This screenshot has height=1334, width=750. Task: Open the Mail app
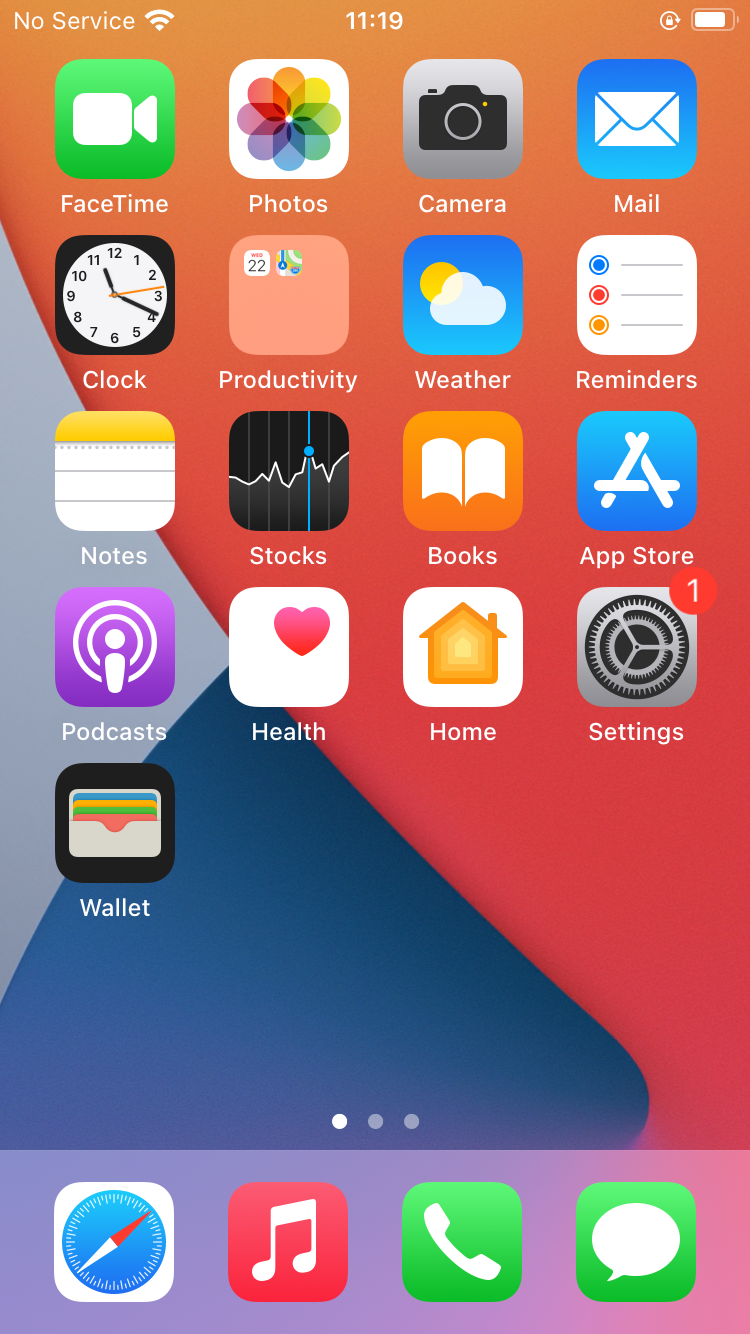coord(637,119)
